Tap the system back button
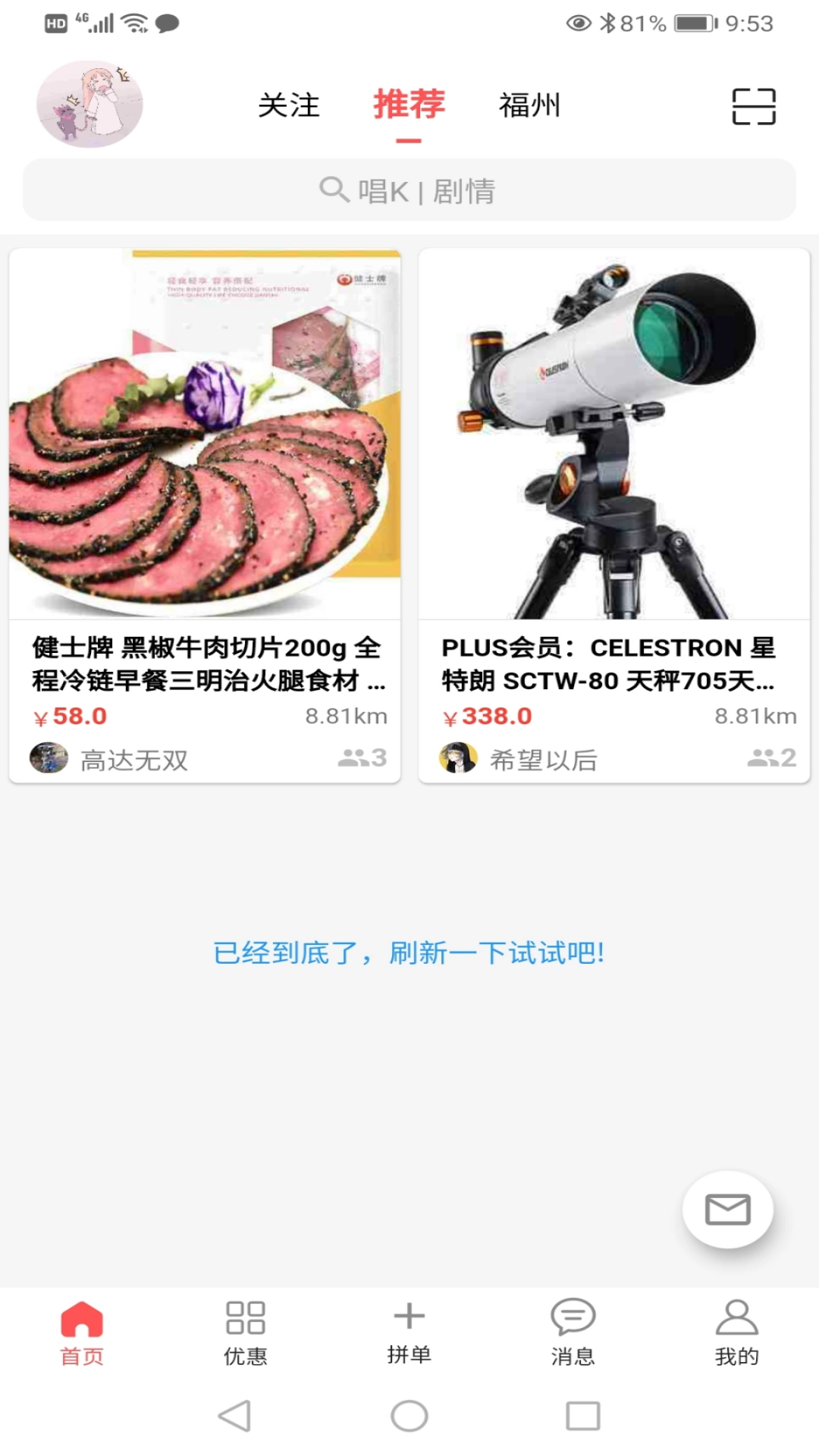Screen dimensions: 819x1456 point(235,1416)
